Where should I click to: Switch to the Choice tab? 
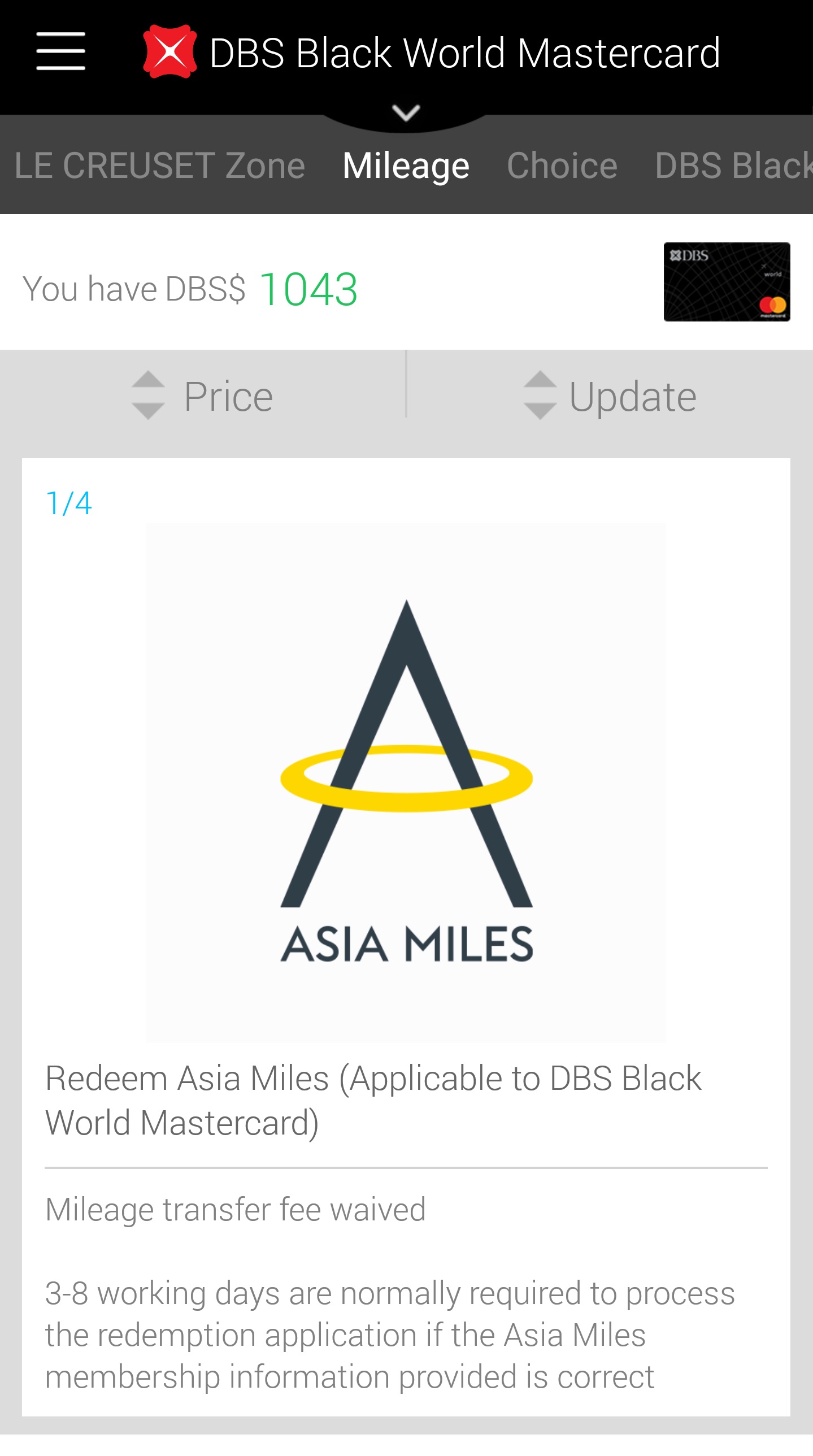point(562,166)
